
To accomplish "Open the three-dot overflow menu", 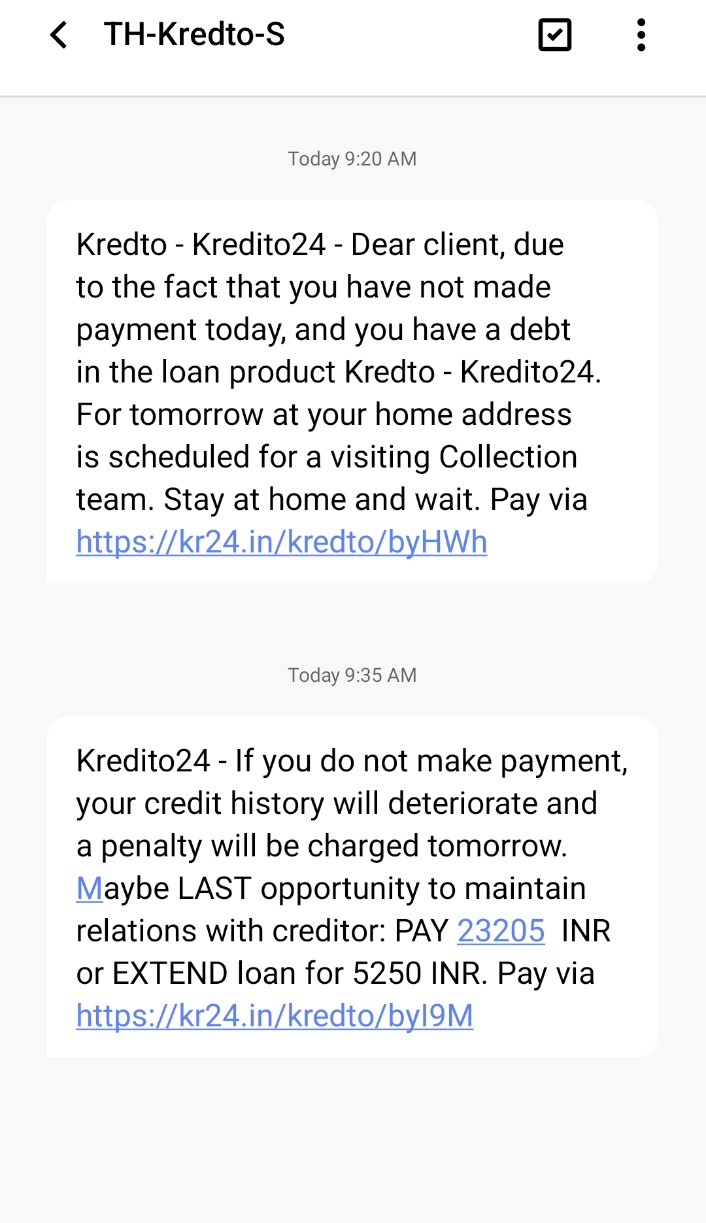I will [x=641, y=36].
